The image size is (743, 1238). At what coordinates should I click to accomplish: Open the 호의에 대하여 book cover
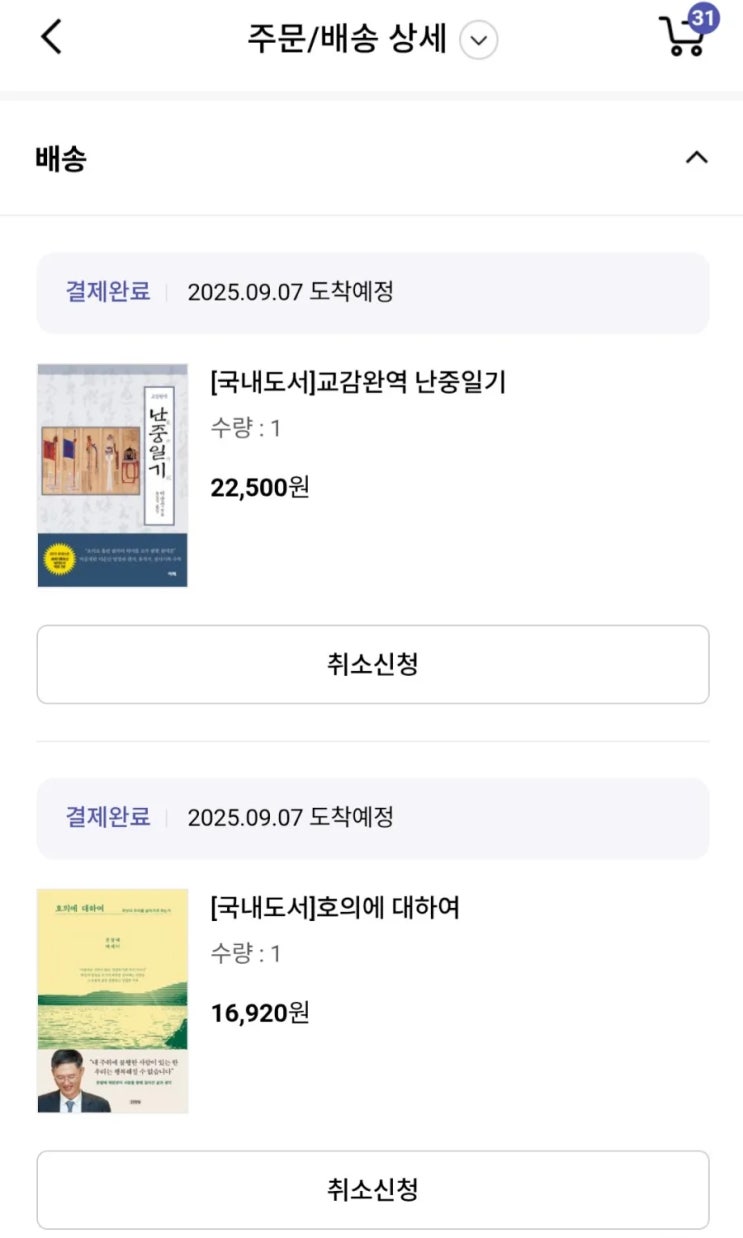pos(113,1001)
